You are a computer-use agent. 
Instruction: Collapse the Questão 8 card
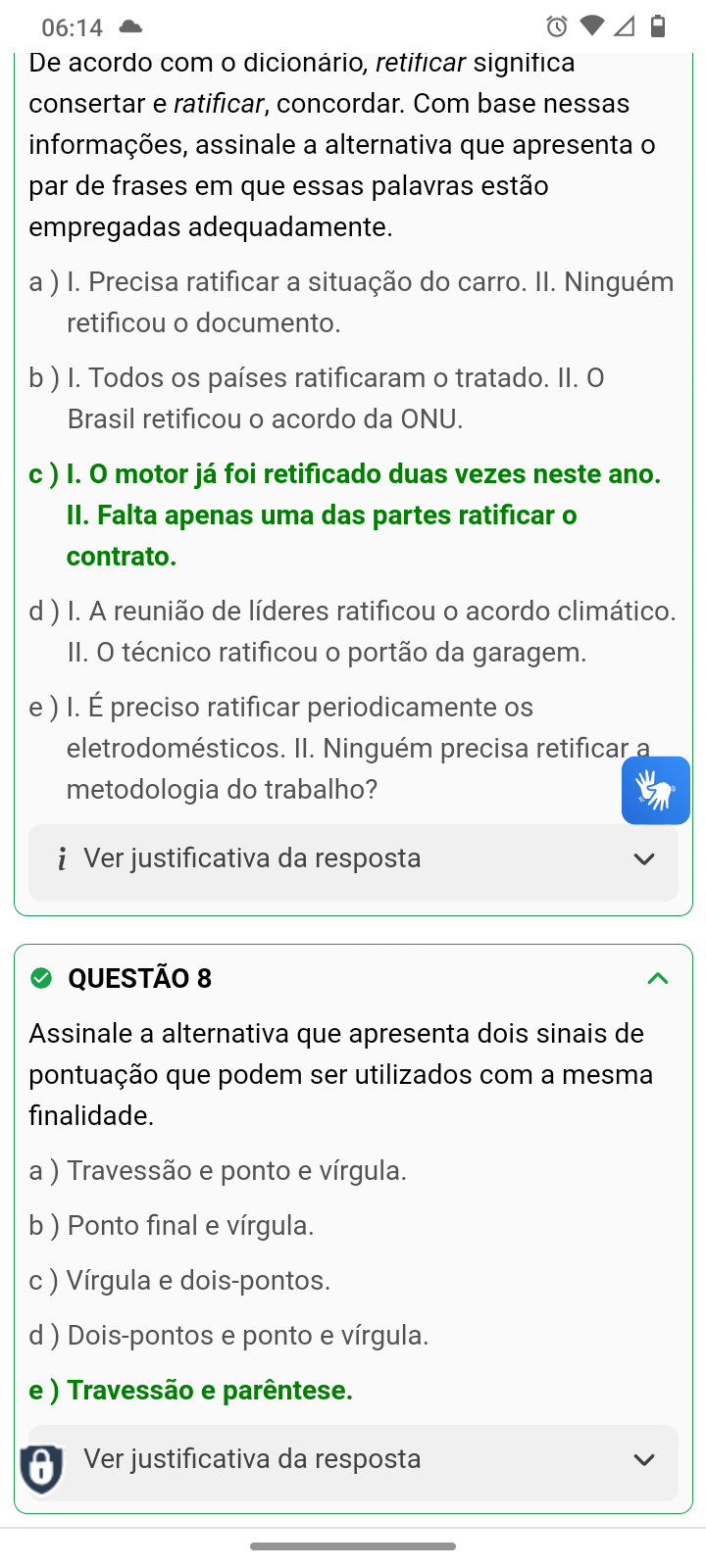point(658,978)
